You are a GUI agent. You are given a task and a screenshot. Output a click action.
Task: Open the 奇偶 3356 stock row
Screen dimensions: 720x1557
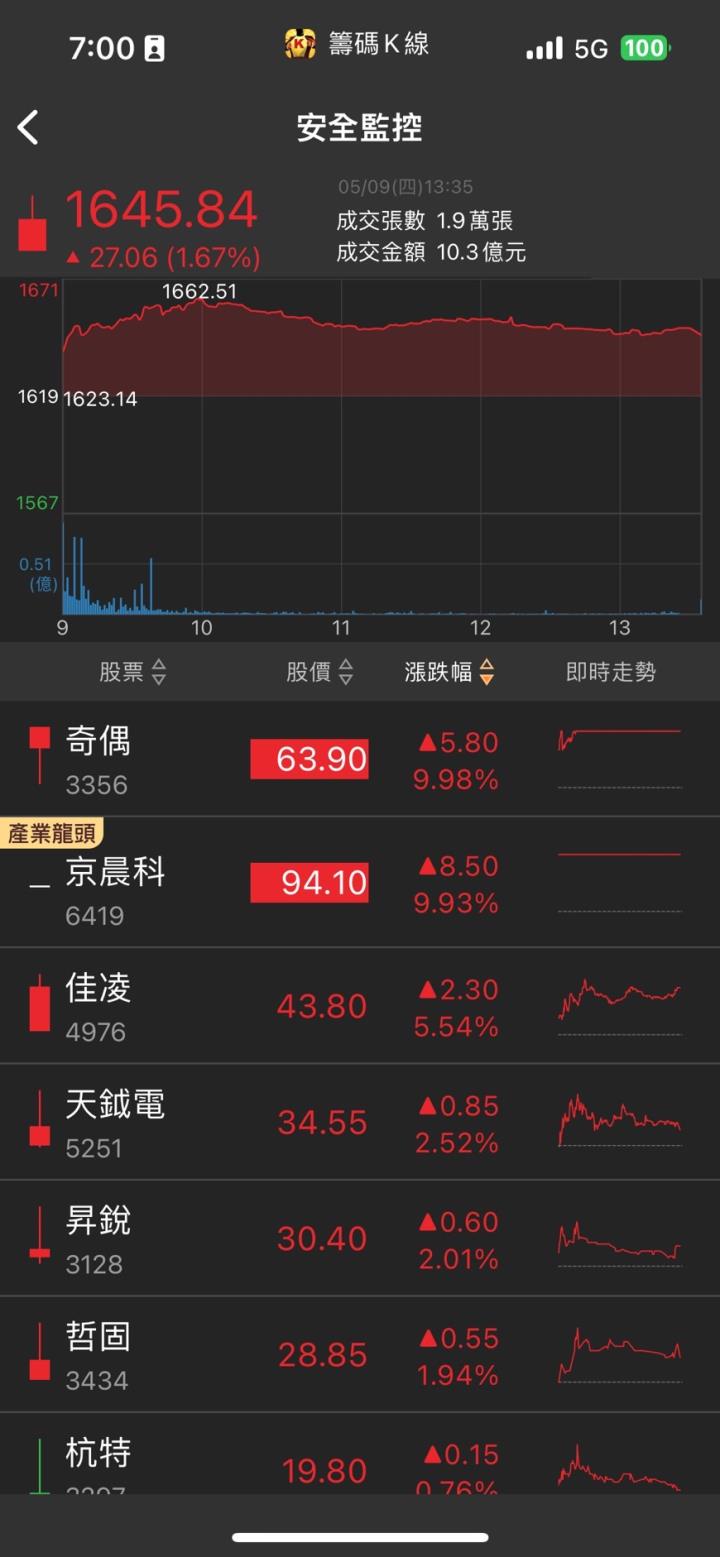pyautogui.click(x=360, y=760)
